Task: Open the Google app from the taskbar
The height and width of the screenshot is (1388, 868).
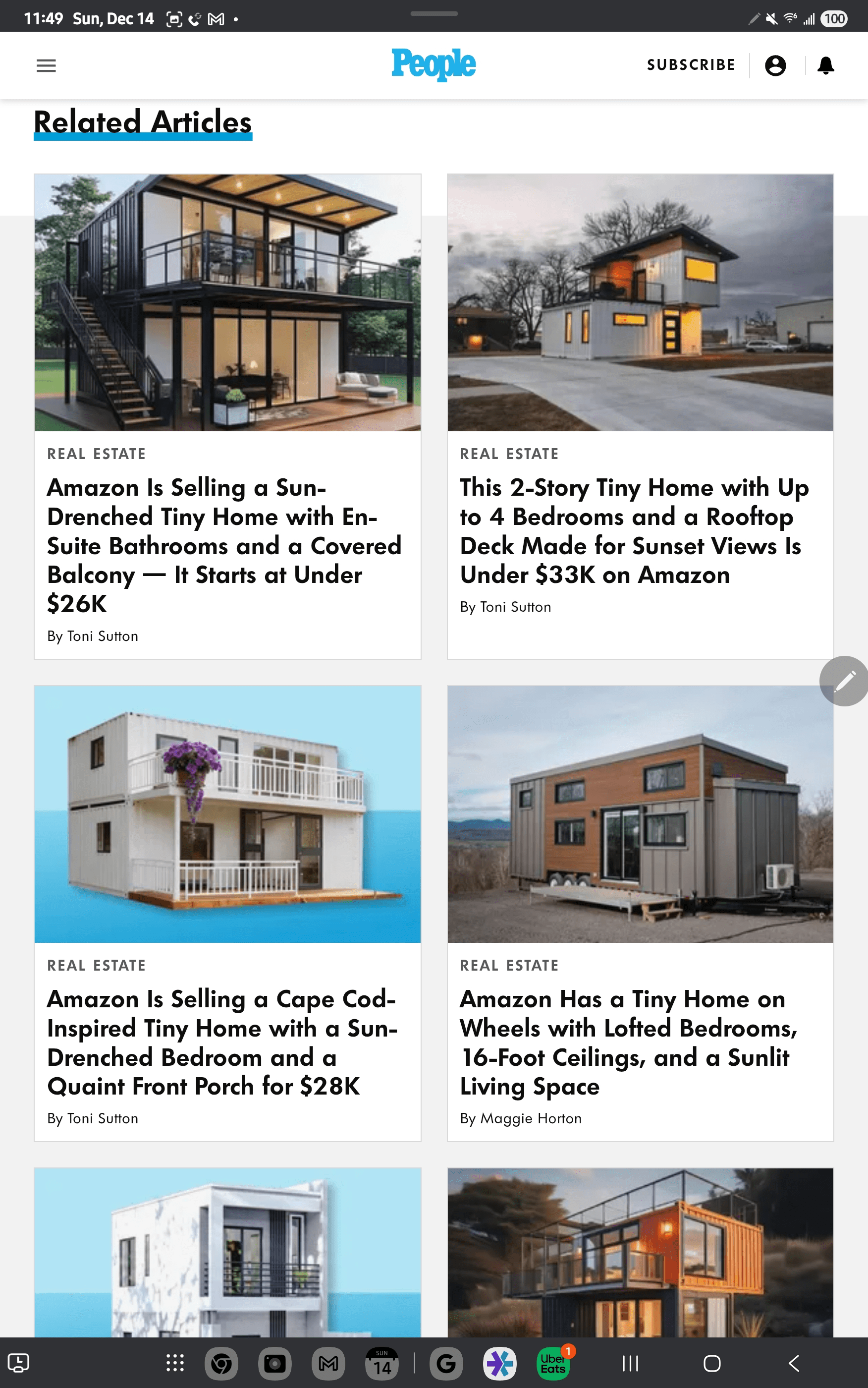Action: coord(446,1363)
